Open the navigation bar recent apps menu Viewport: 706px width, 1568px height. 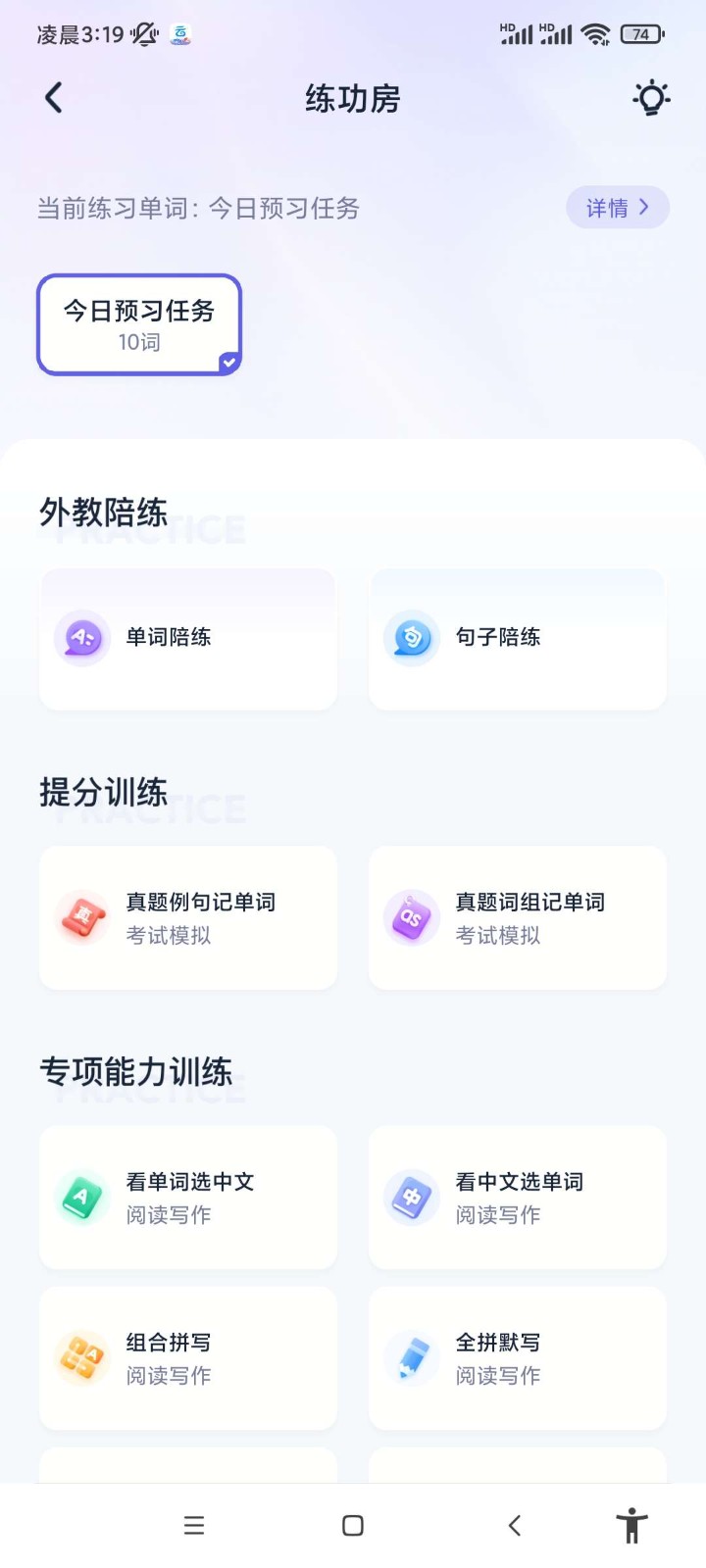pyautogui.click(x=194, y=1525)
